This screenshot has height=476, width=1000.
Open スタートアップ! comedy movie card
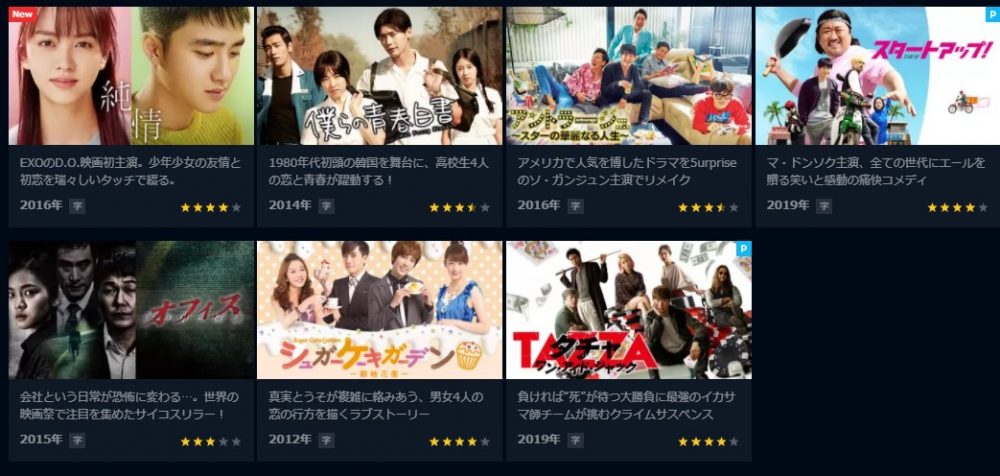point(877,77)
